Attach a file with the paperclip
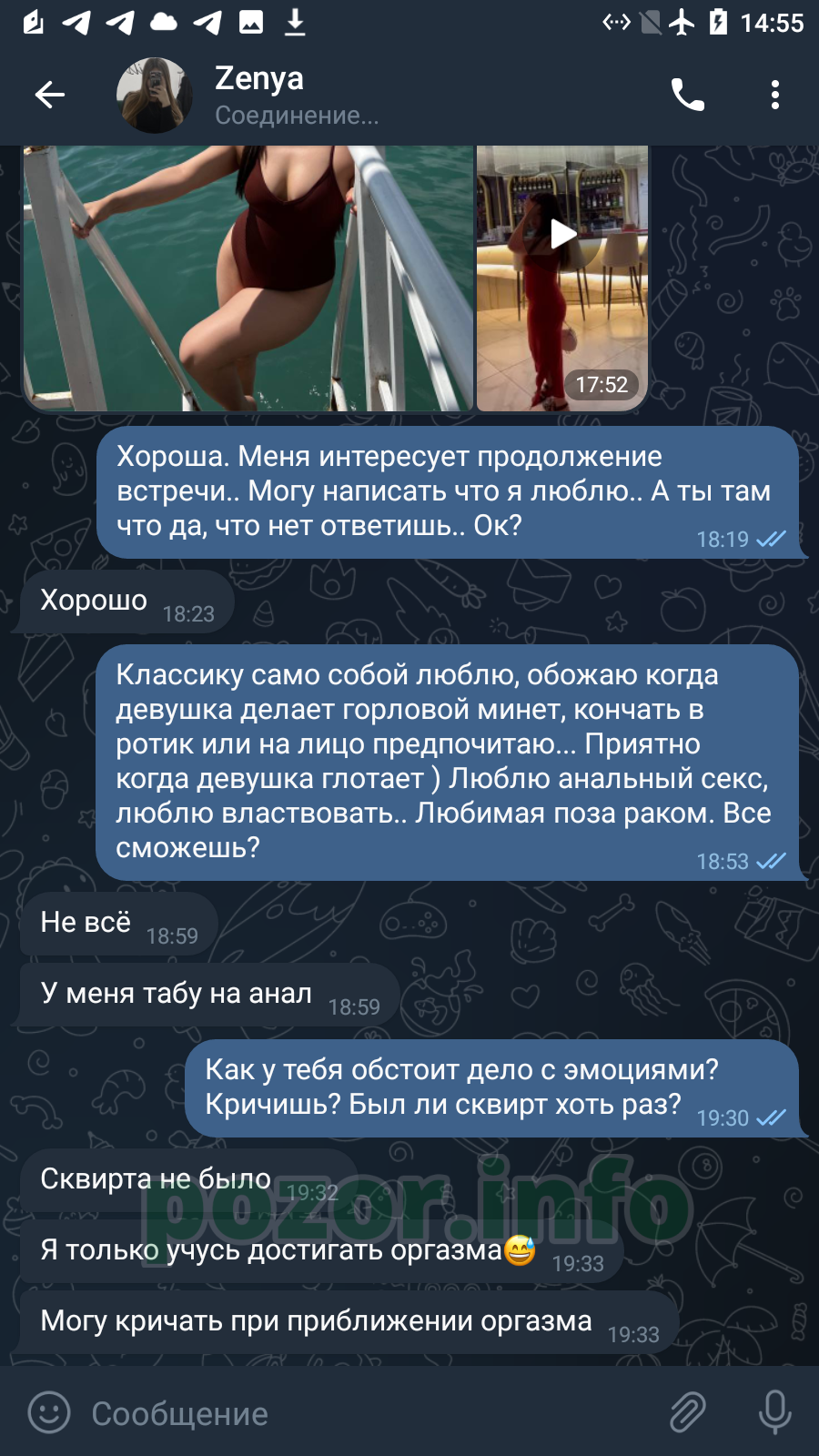Image resolution: width=819 pixels, height=1456 pixels. [x=688, y=1412]
